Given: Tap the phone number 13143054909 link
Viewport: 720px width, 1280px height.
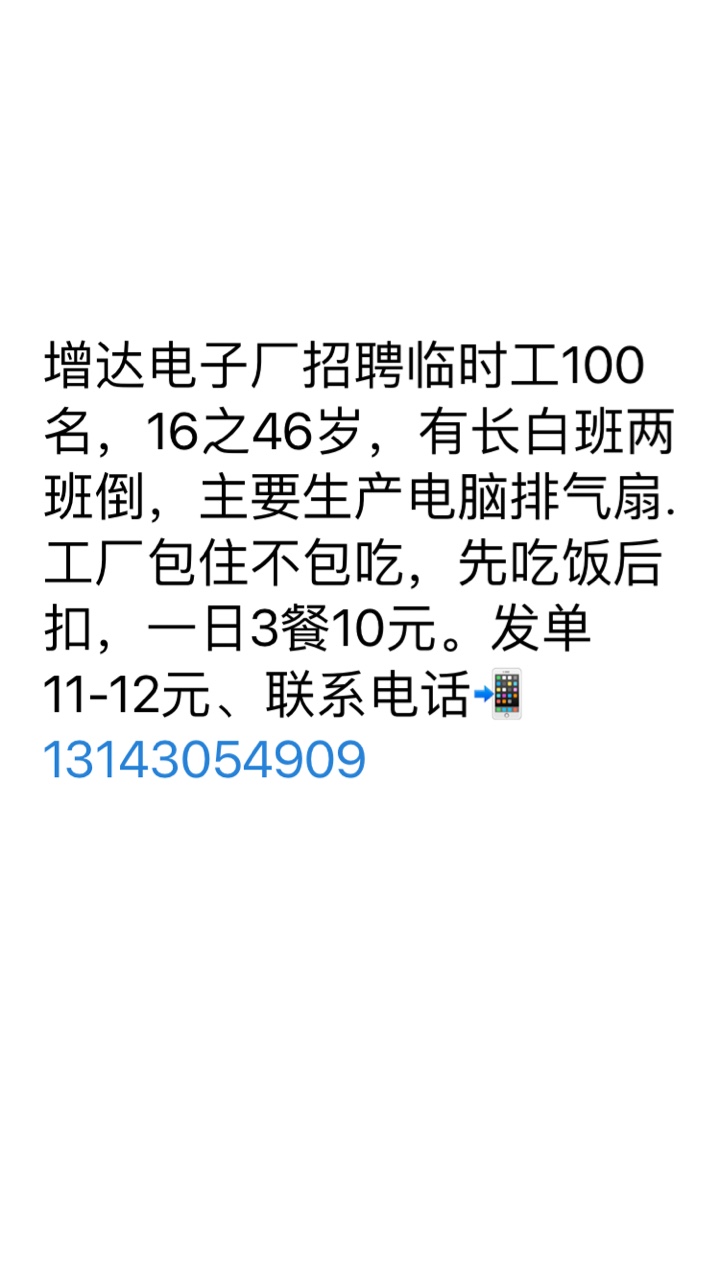Looking at the screenshot, I should tap(205, 761).
